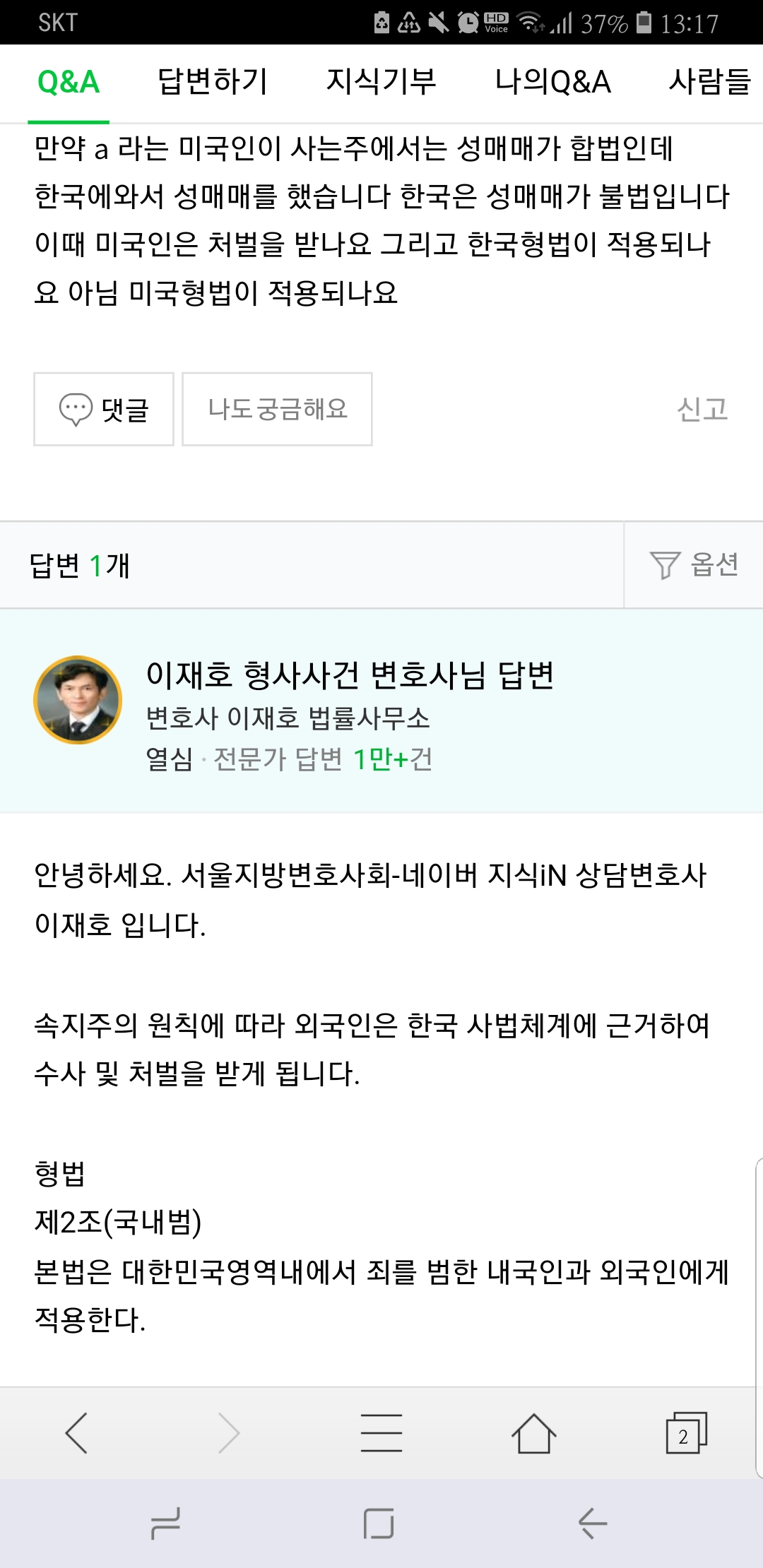
Task: Tap the Q&A tab
Action: pyautogui.click(x=69, y=82)
